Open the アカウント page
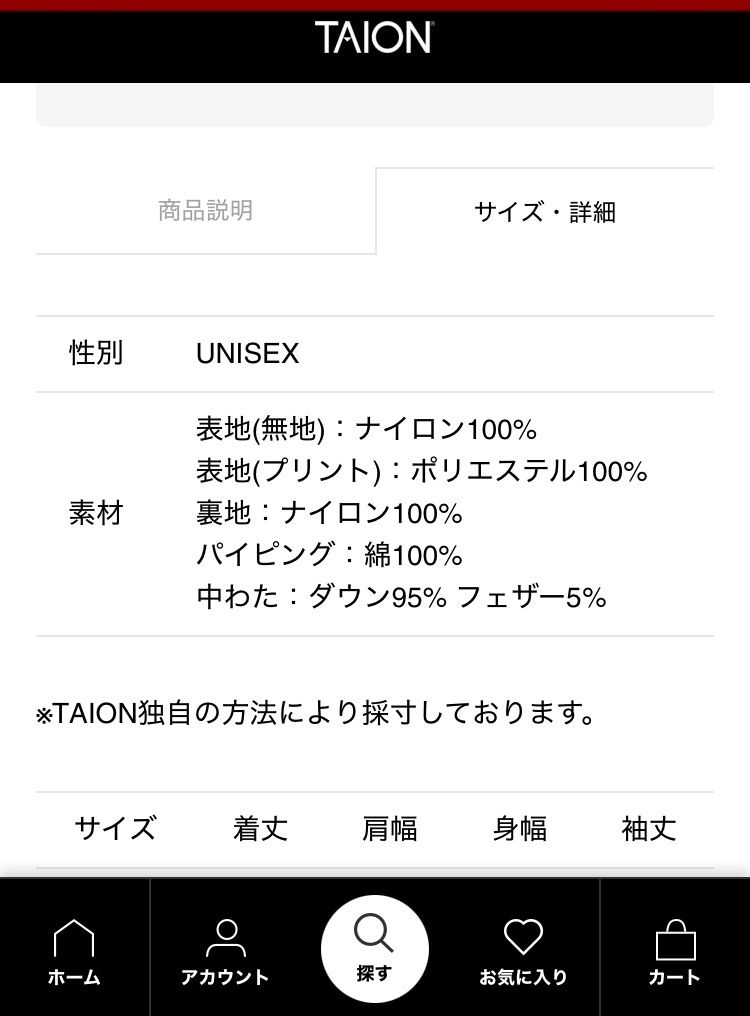This screenshot has width=750, height=1016. 225,950
